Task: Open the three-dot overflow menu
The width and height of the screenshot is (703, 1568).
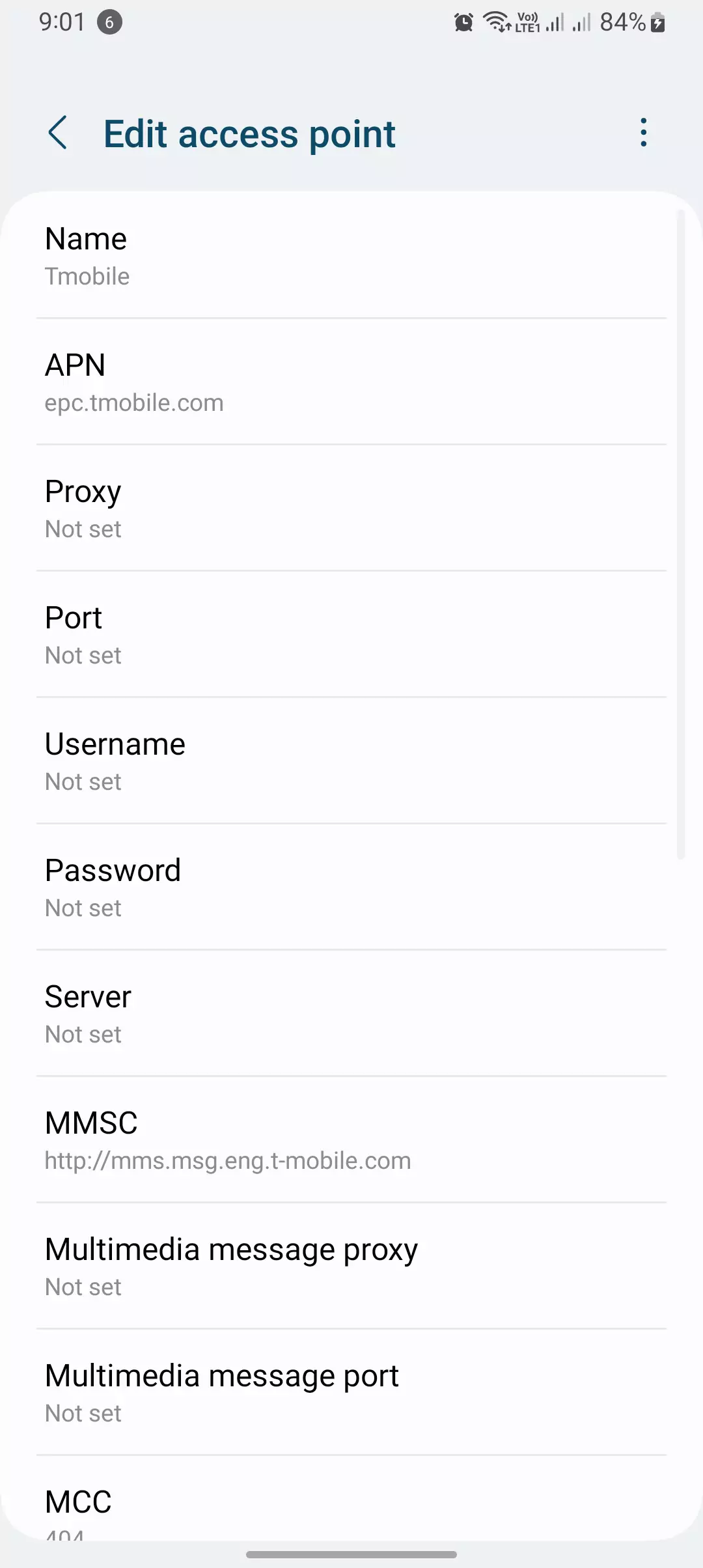Action: (x=643, y=133)
